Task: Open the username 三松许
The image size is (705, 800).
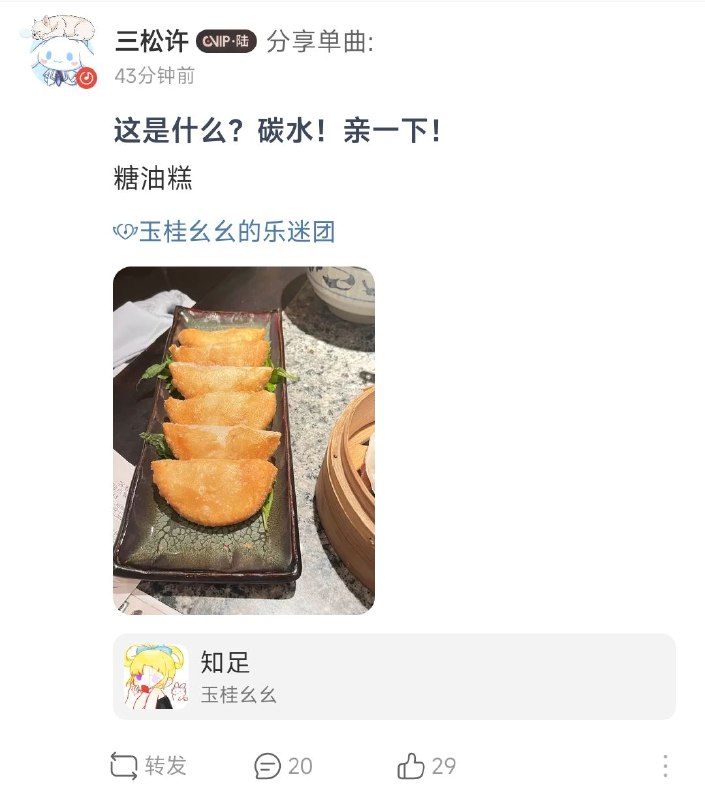Action: (150, 42)
